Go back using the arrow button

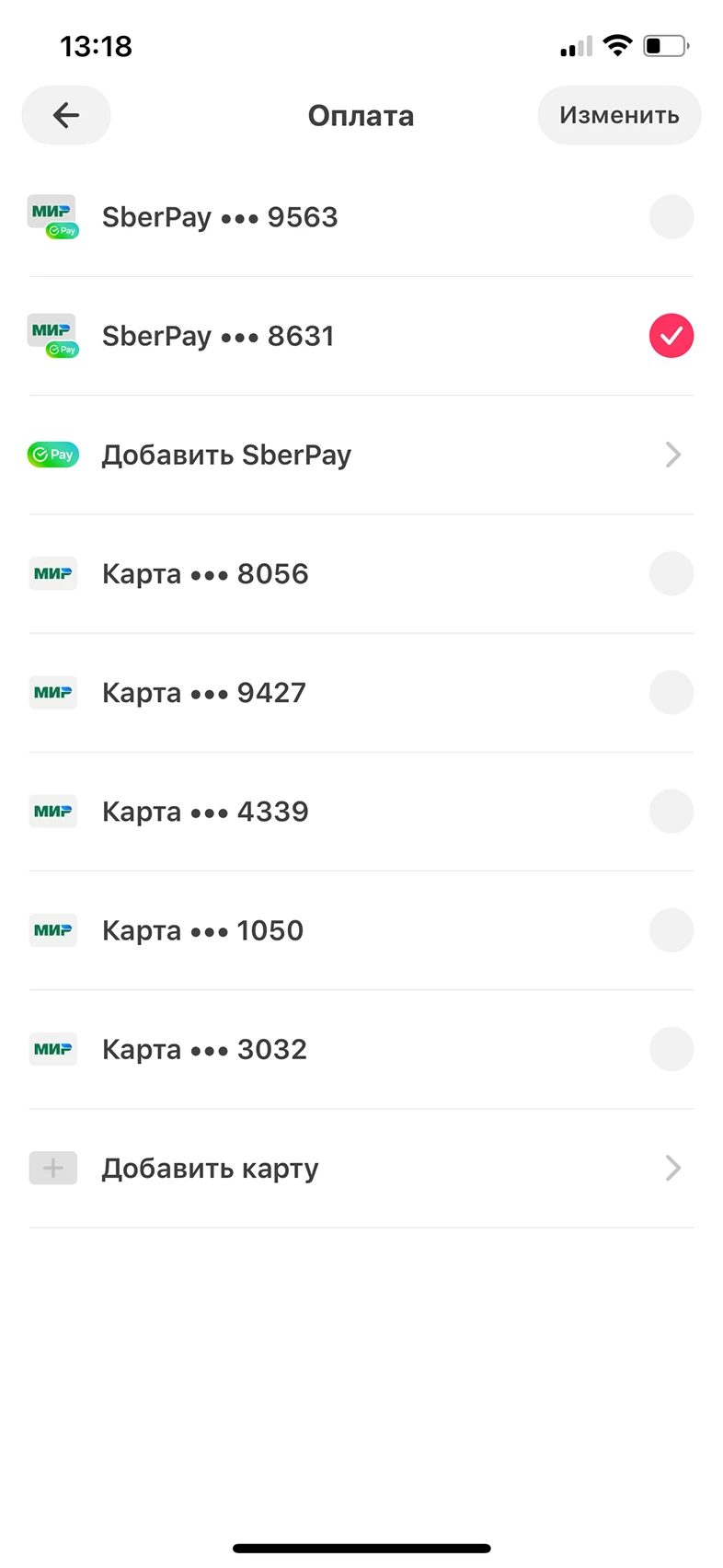coord(66,115)
